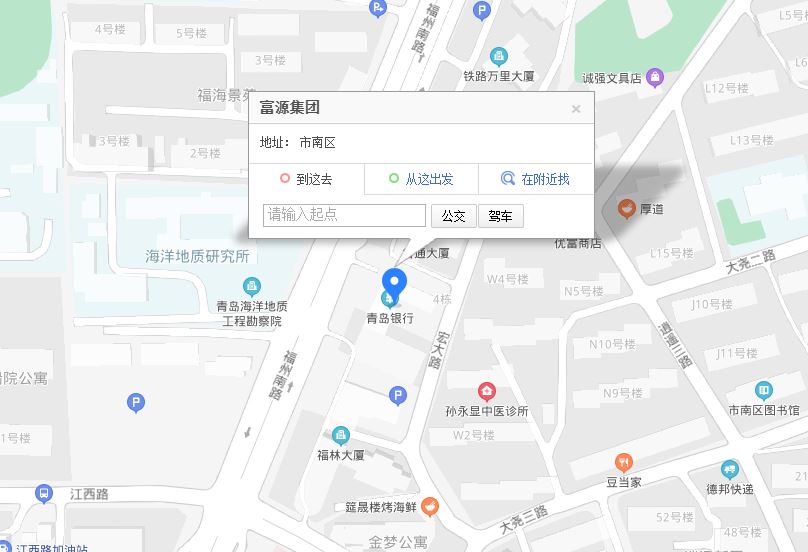Open the 豆当家 restaurant marker
808x552 pixels.
[623, 462]
